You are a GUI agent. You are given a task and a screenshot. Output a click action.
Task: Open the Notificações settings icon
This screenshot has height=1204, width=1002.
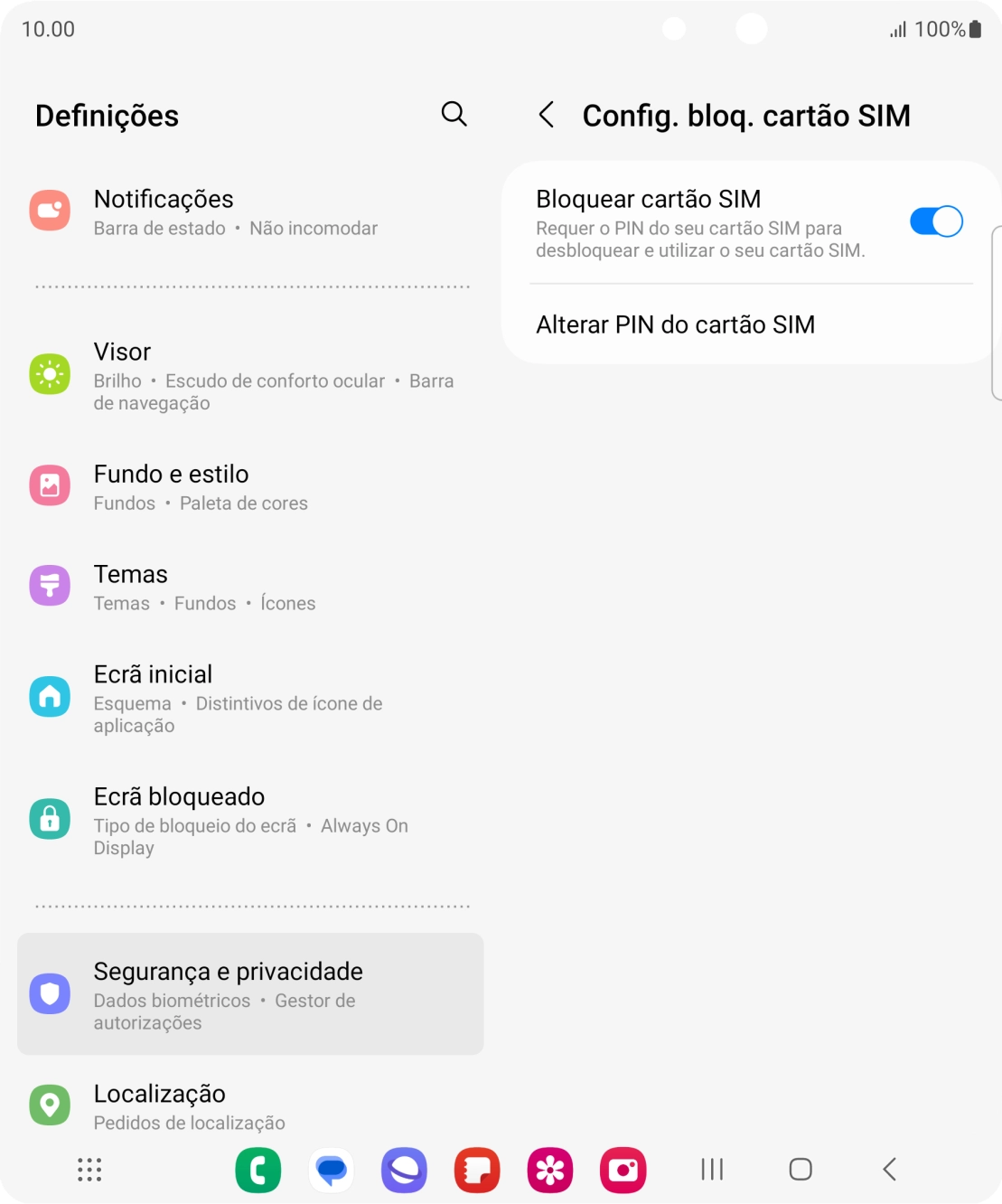click(50, 210)
